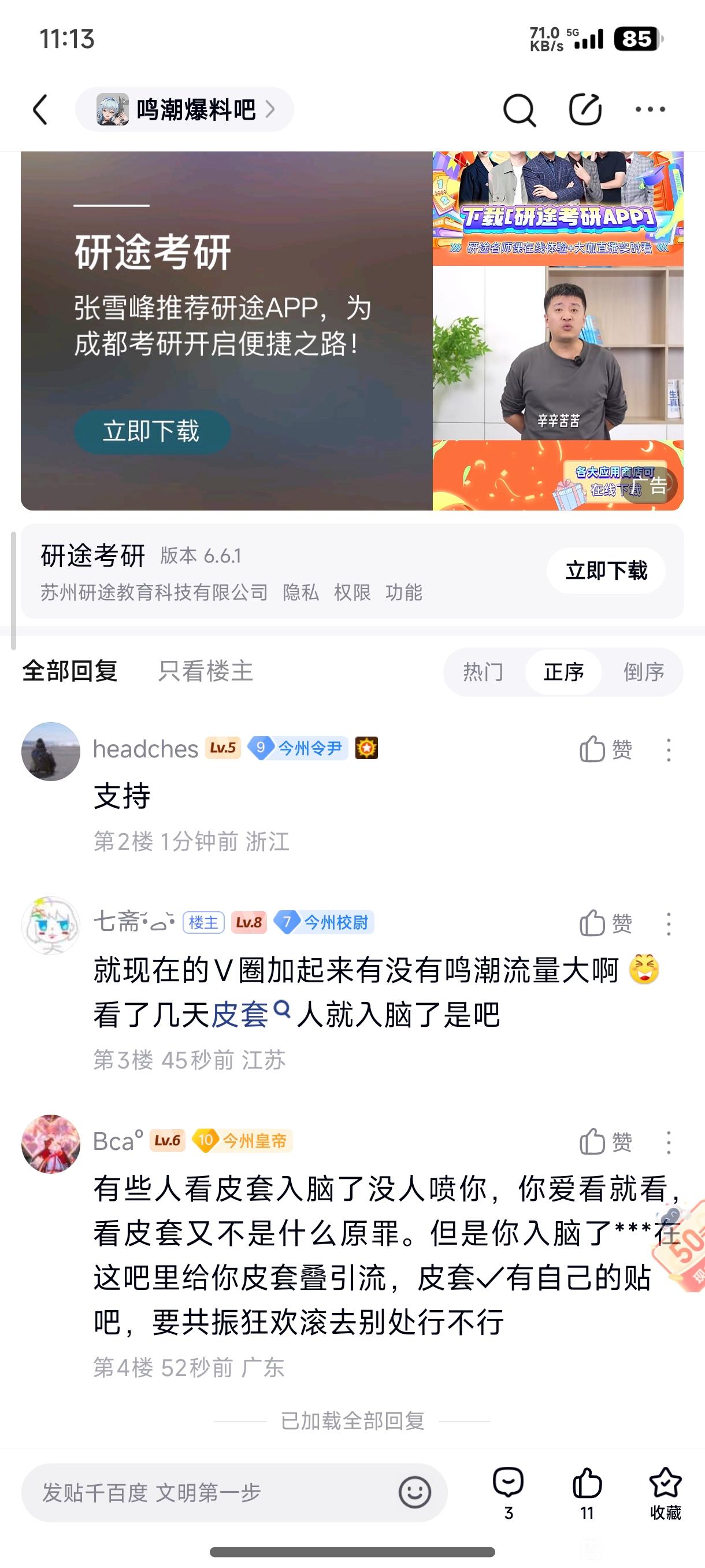Sort replies by 热门
This screenshot has width=705, height=1568.
[484, 672]
